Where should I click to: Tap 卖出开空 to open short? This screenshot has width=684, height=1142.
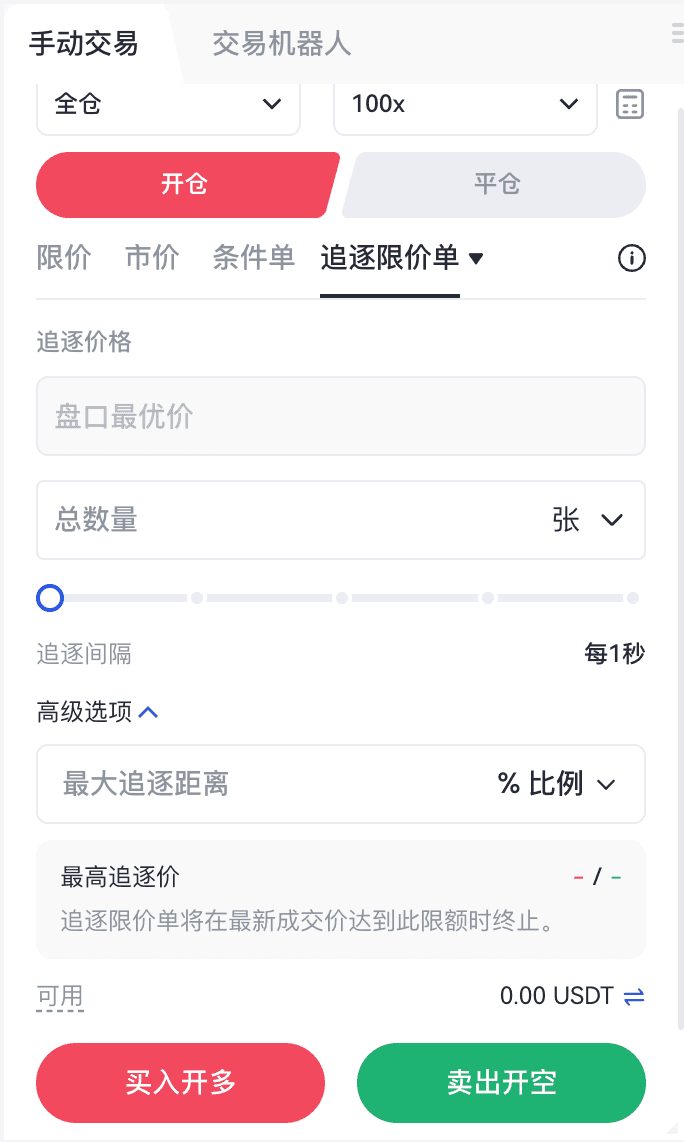pyautogui.click(x=501, y=1083)
